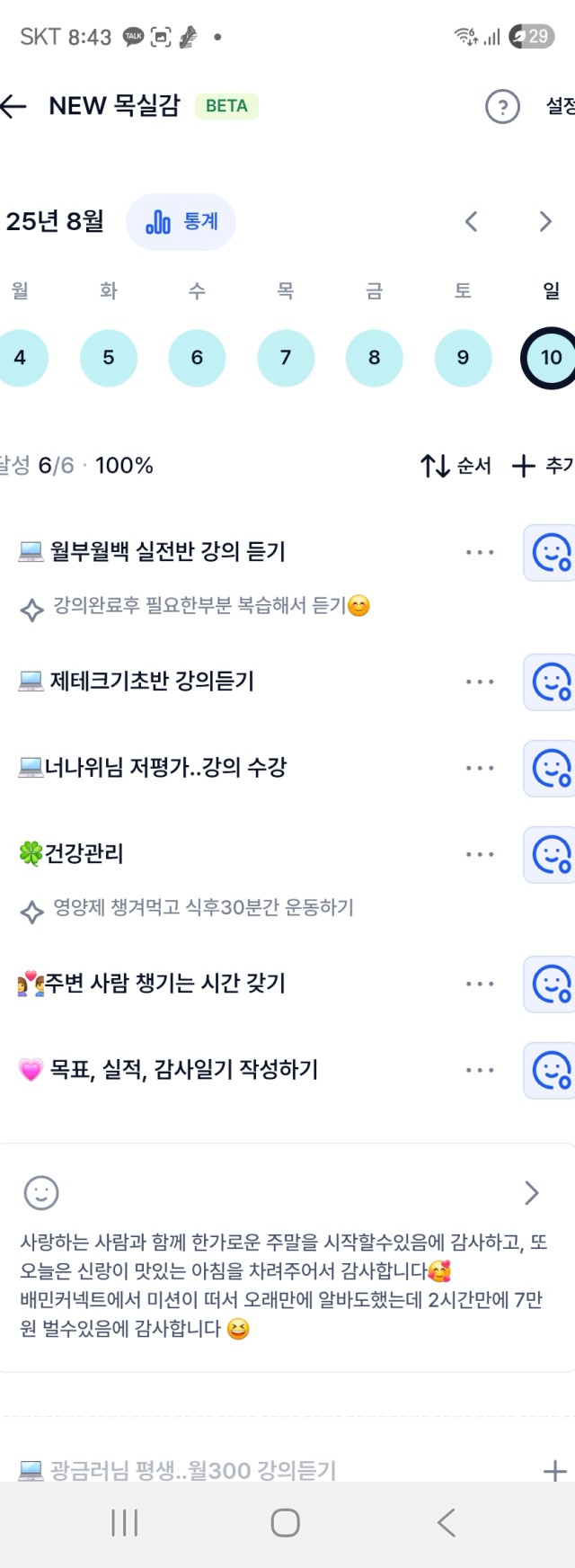Go to the next week arrow
This screenshot has width=575, height=1568.
[544, 222]
